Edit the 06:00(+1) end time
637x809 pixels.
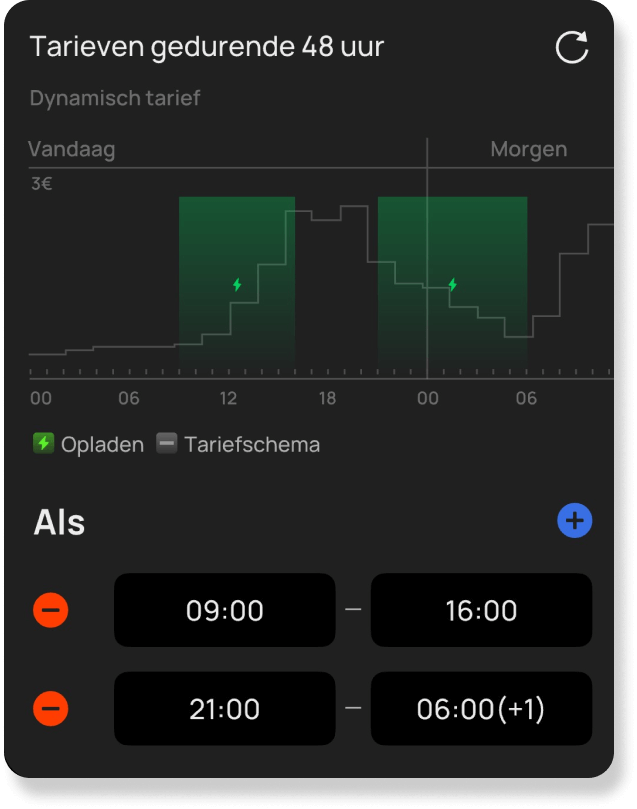tap(481, 709)
